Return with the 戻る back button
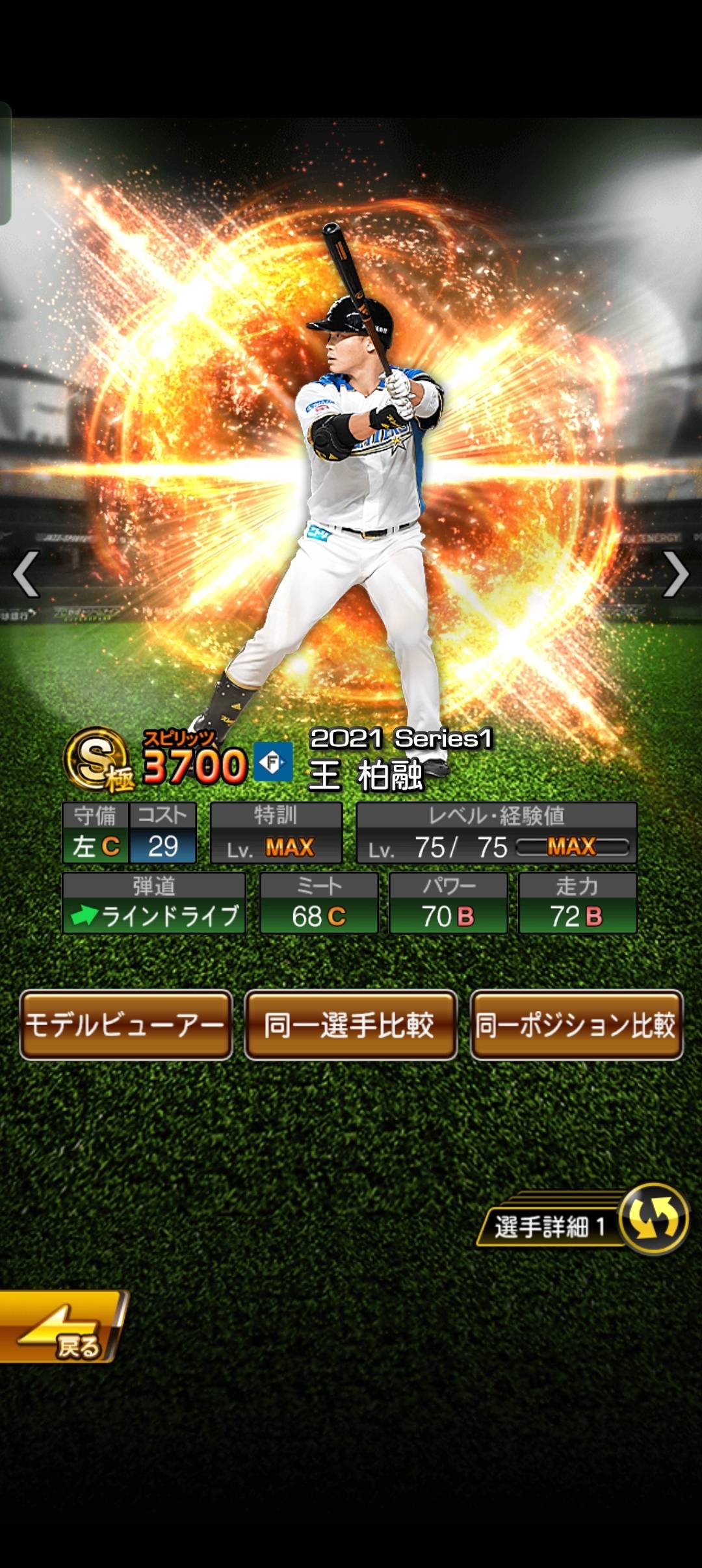This screenshot has width=702, height=1568. [62, 1327]
